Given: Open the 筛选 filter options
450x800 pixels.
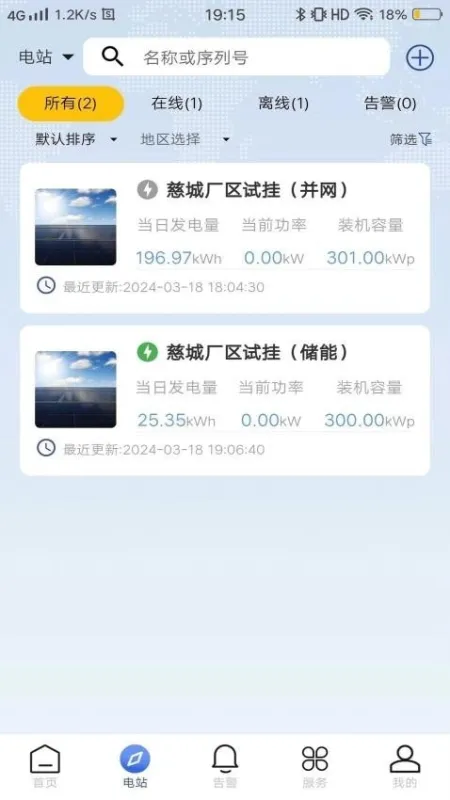Looking at the screenshot, I should [411, 139].
